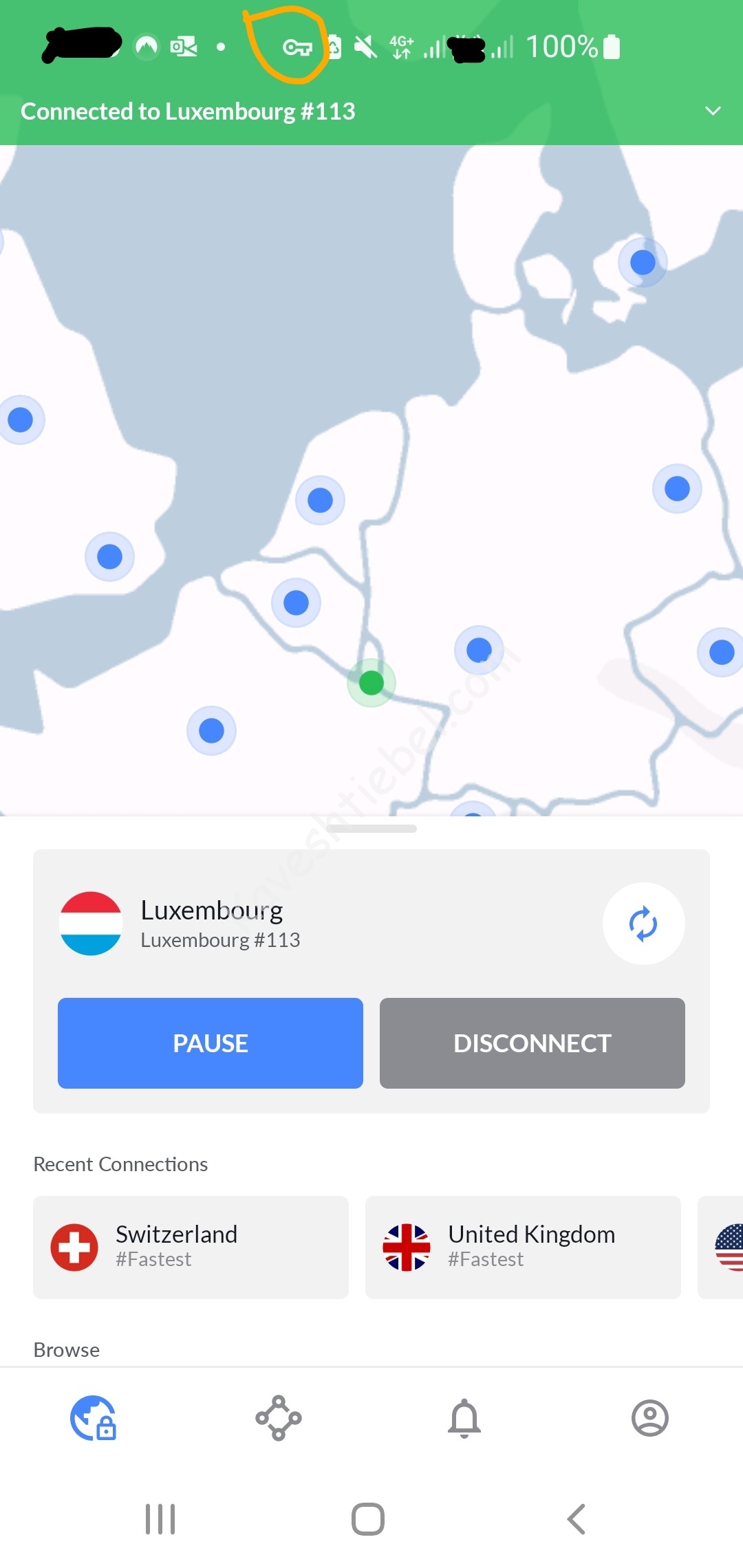Viewport: 743px width, 1568px height.
Task: Open the profile account tab
Action: click(649, 1418)
